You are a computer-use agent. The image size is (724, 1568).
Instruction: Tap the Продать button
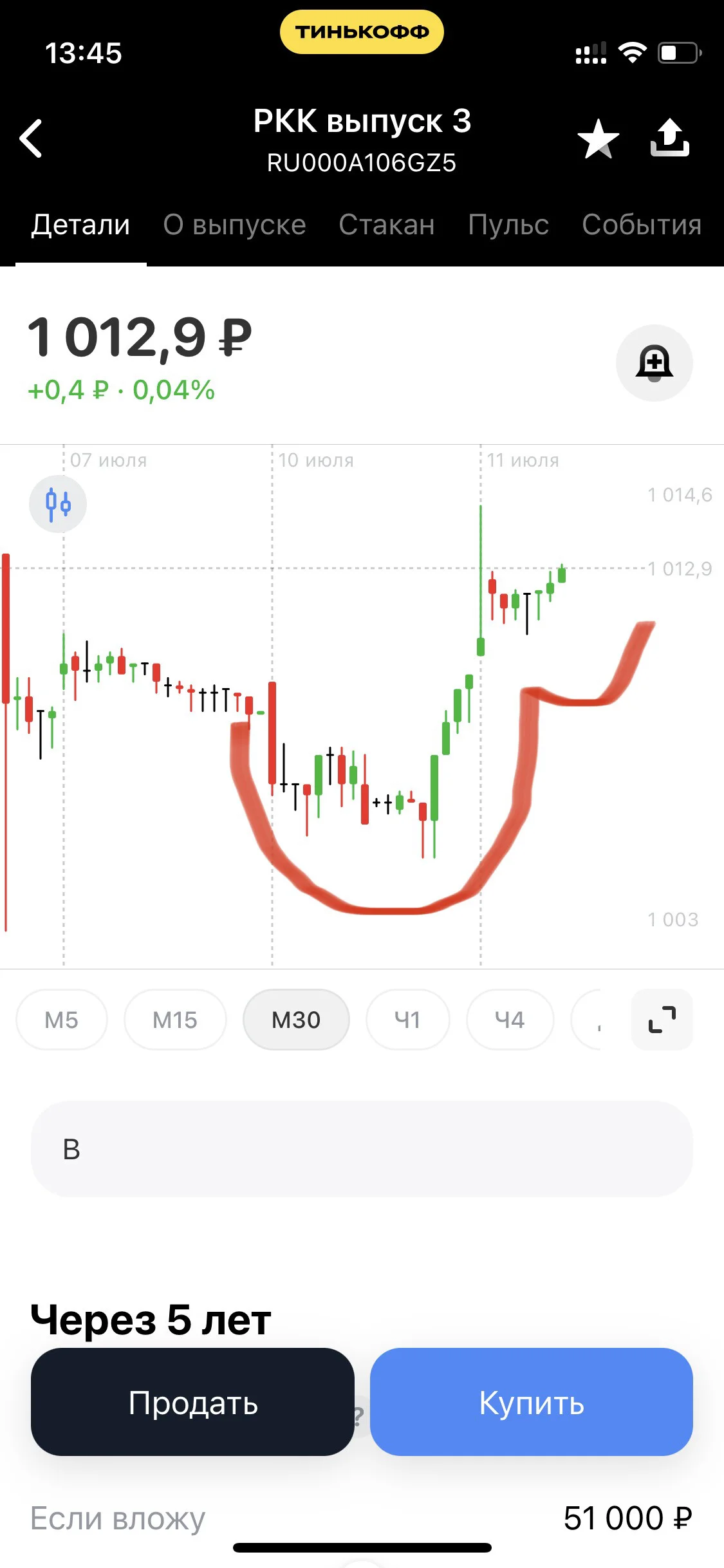click(x=192, y=1402)
